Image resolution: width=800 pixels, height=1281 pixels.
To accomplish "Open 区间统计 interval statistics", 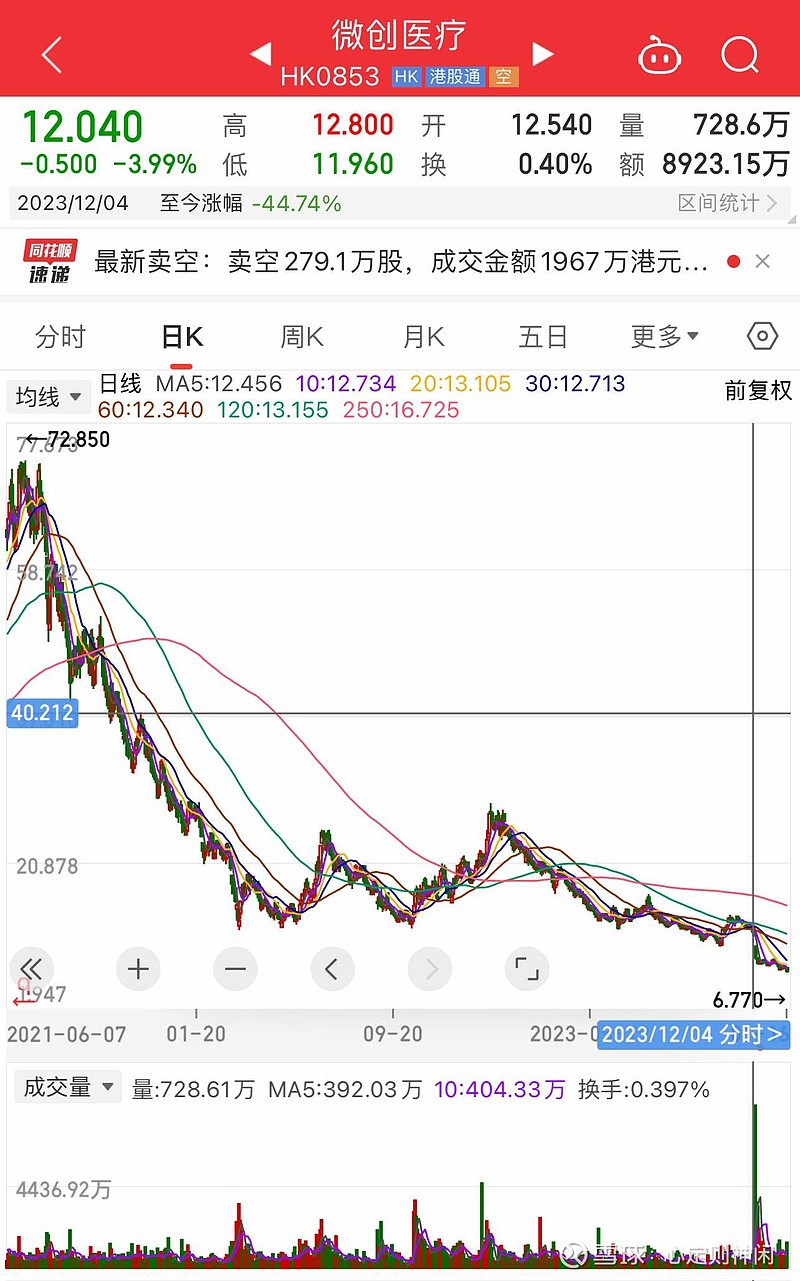I will (728, 203).
